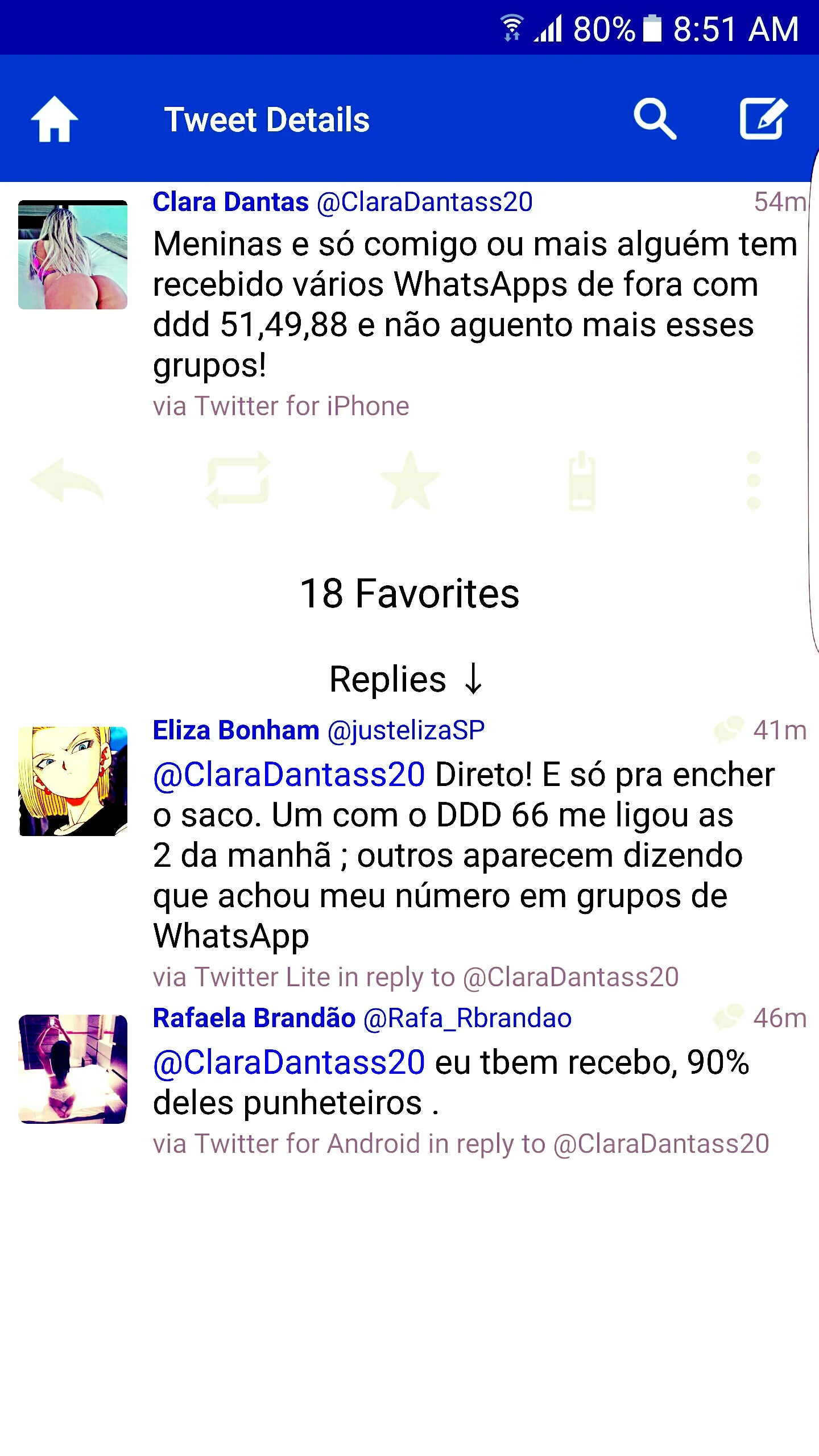Open Clara Dantas @ClaraDantass20 name link
Screen dimensions: 819x1456
[x=342, y=202]
